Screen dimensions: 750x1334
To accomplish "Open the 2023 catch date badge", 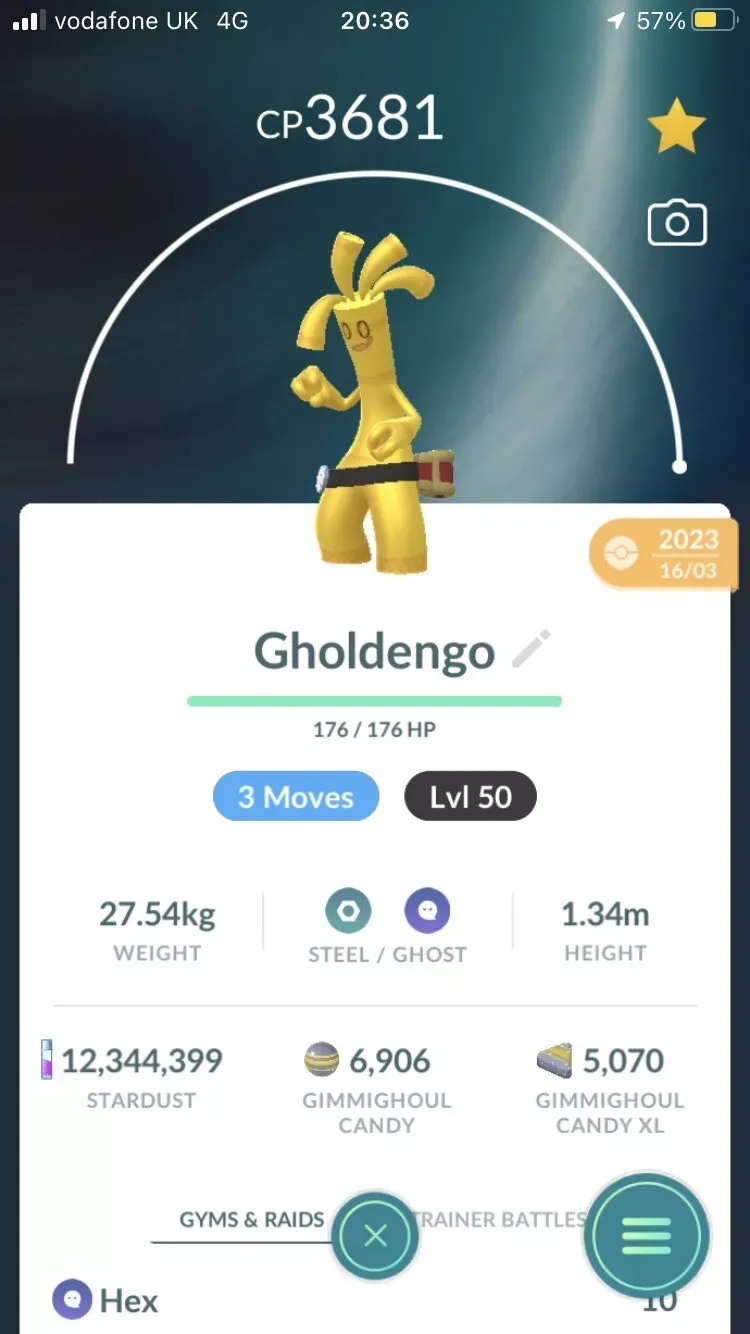I will [665, 554].
